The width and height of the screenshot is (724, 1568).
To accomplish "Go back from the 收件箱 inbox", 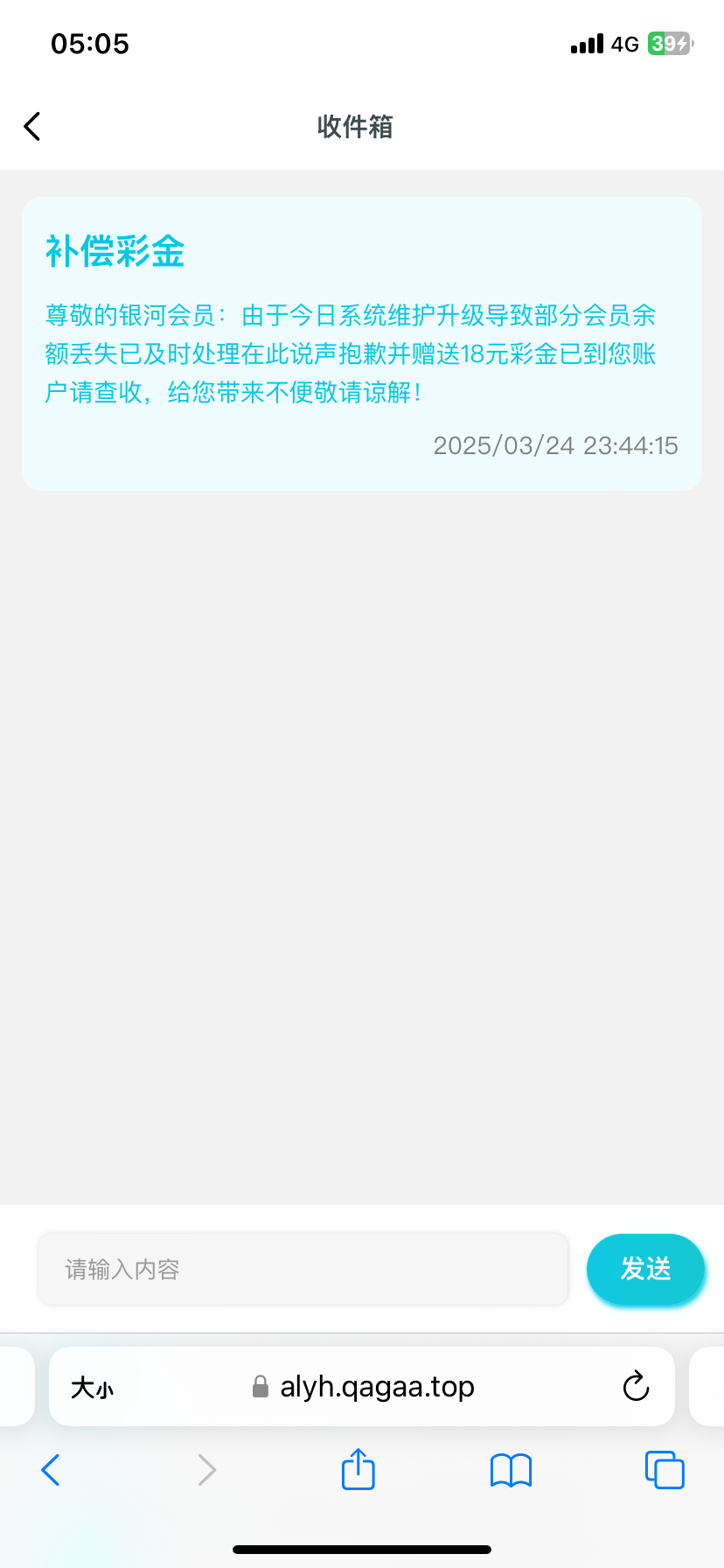I will 32,126.
